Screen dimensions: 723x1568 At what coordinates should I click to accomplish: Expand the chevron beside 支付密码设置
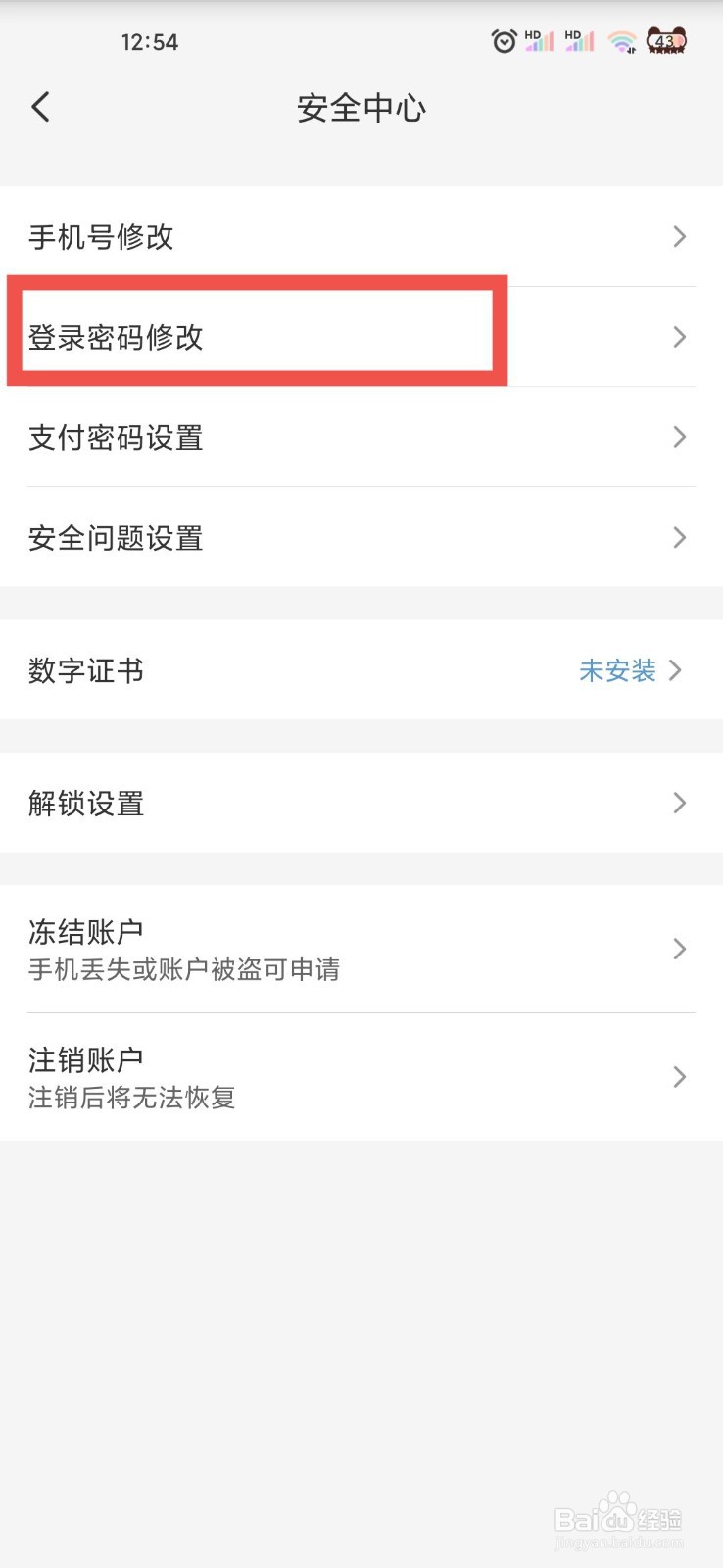coord(679,437)
